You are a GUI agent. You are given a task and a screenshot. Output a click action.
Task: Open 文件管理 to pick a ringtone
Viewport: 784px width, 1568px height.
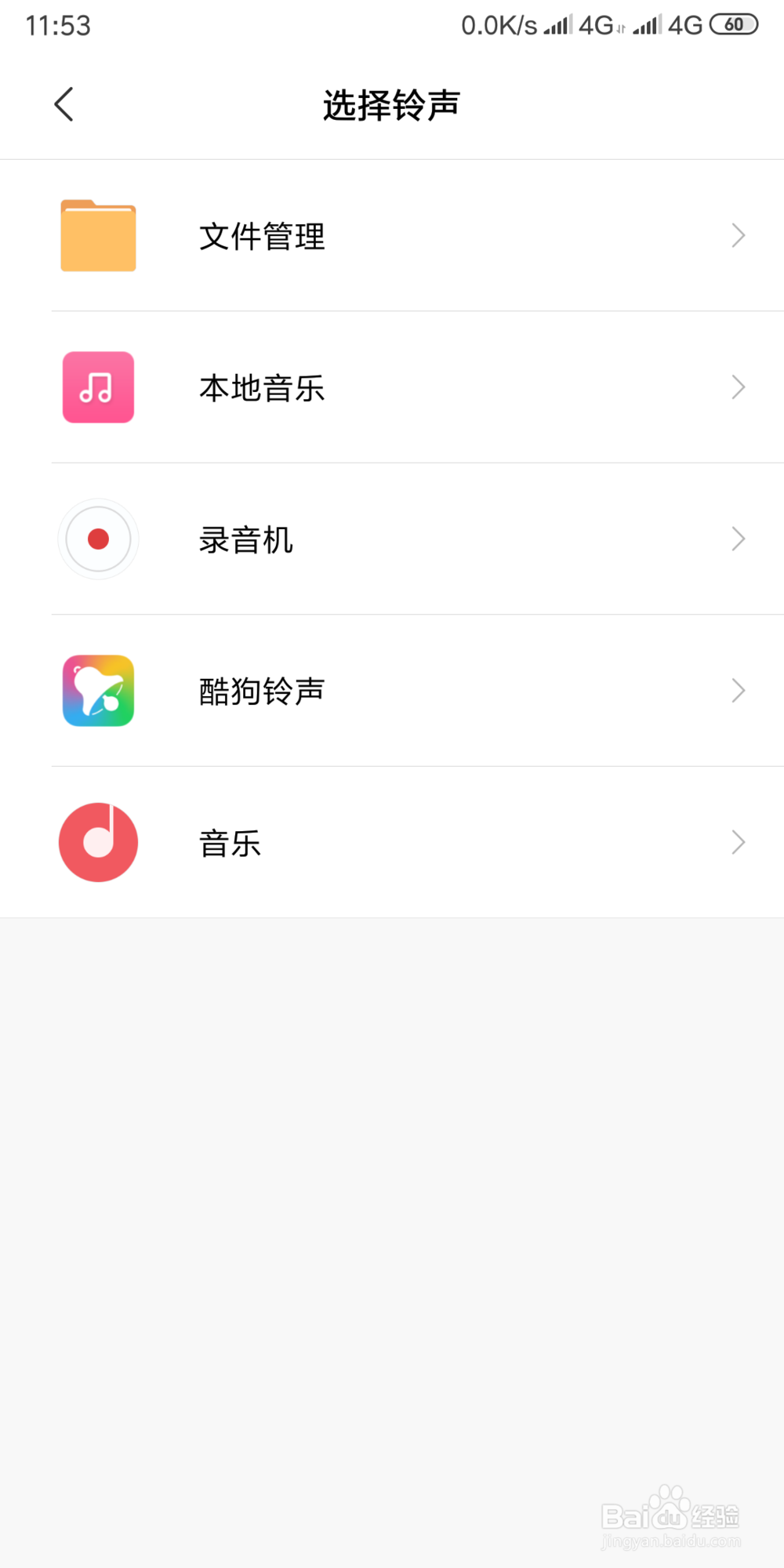(392, 236)
